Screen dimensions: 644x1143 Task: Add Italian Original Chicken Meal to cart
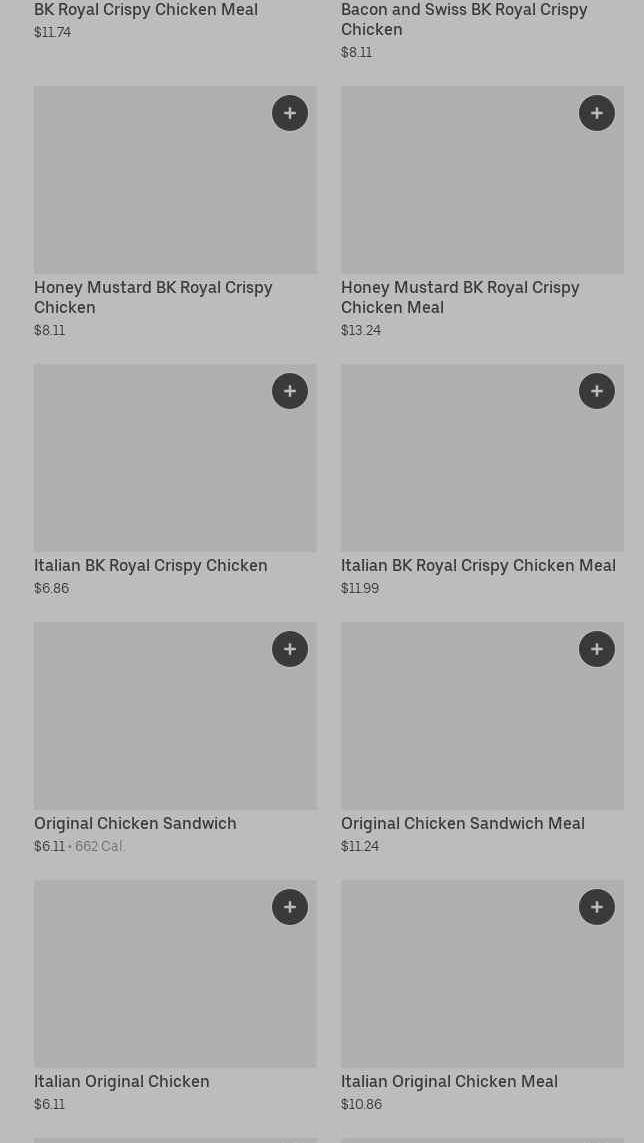tap(597, 907)
